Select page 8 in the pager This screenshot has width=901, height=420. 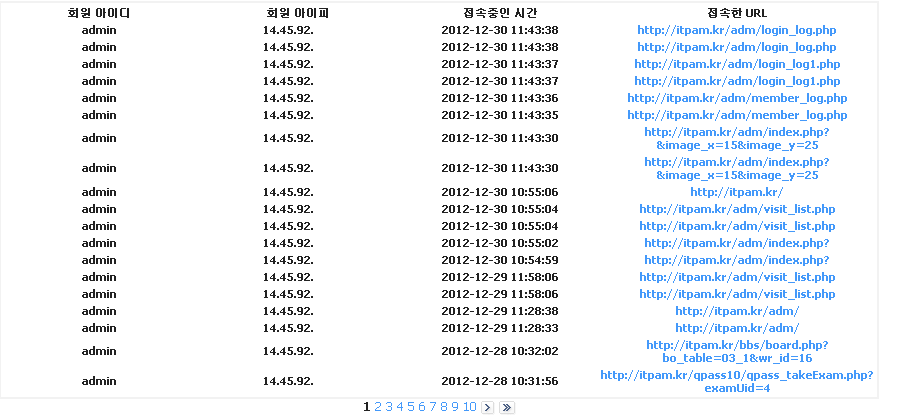[x=444, y=407]
